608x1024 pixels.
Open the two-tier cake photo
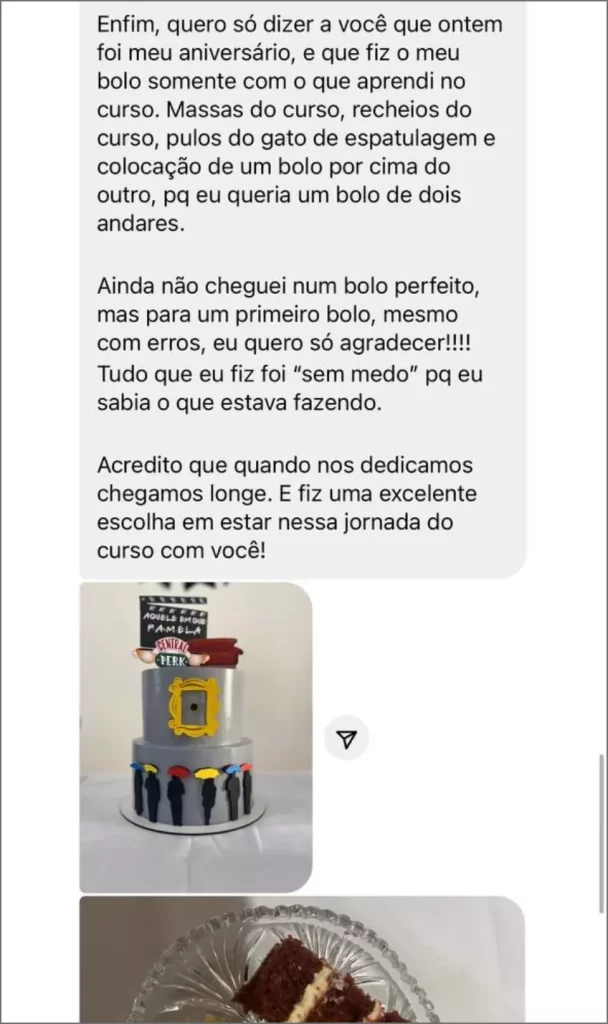[195, 736]
